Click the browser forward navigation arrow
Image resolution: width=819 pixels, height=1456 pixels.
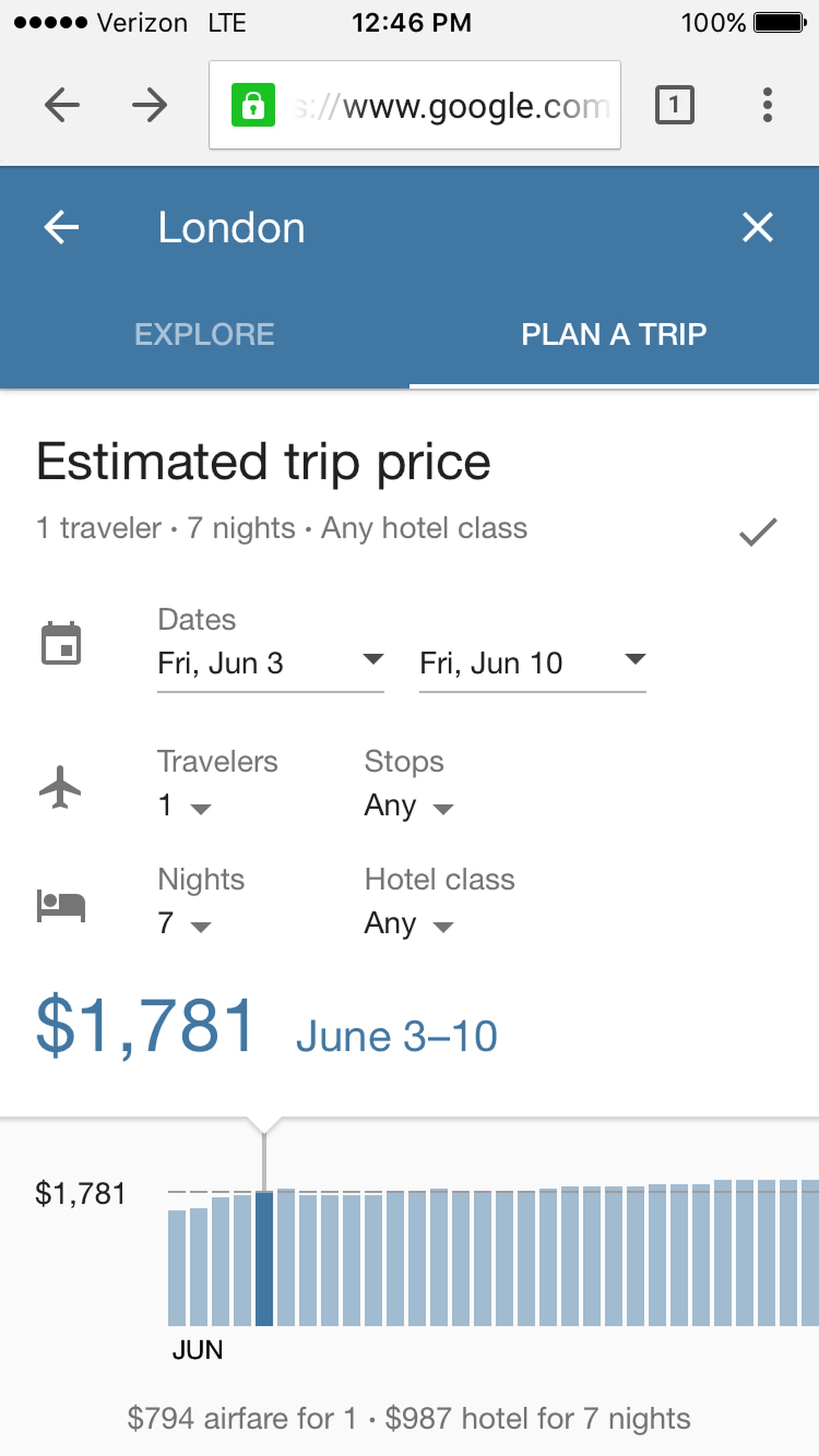coord(148,105)
